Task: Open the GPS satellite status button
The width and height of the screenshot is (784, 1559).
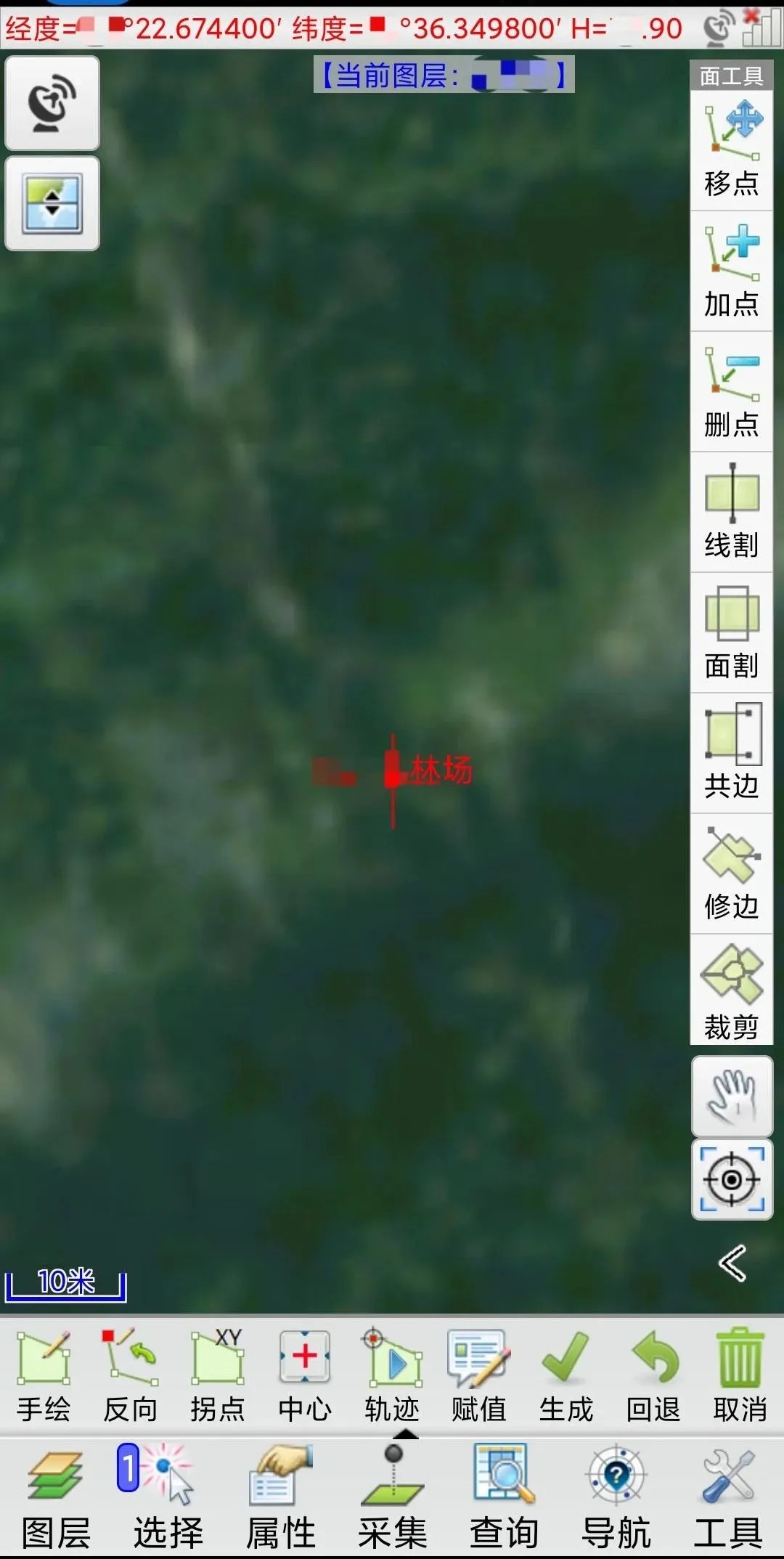Action: click(52, 104)
